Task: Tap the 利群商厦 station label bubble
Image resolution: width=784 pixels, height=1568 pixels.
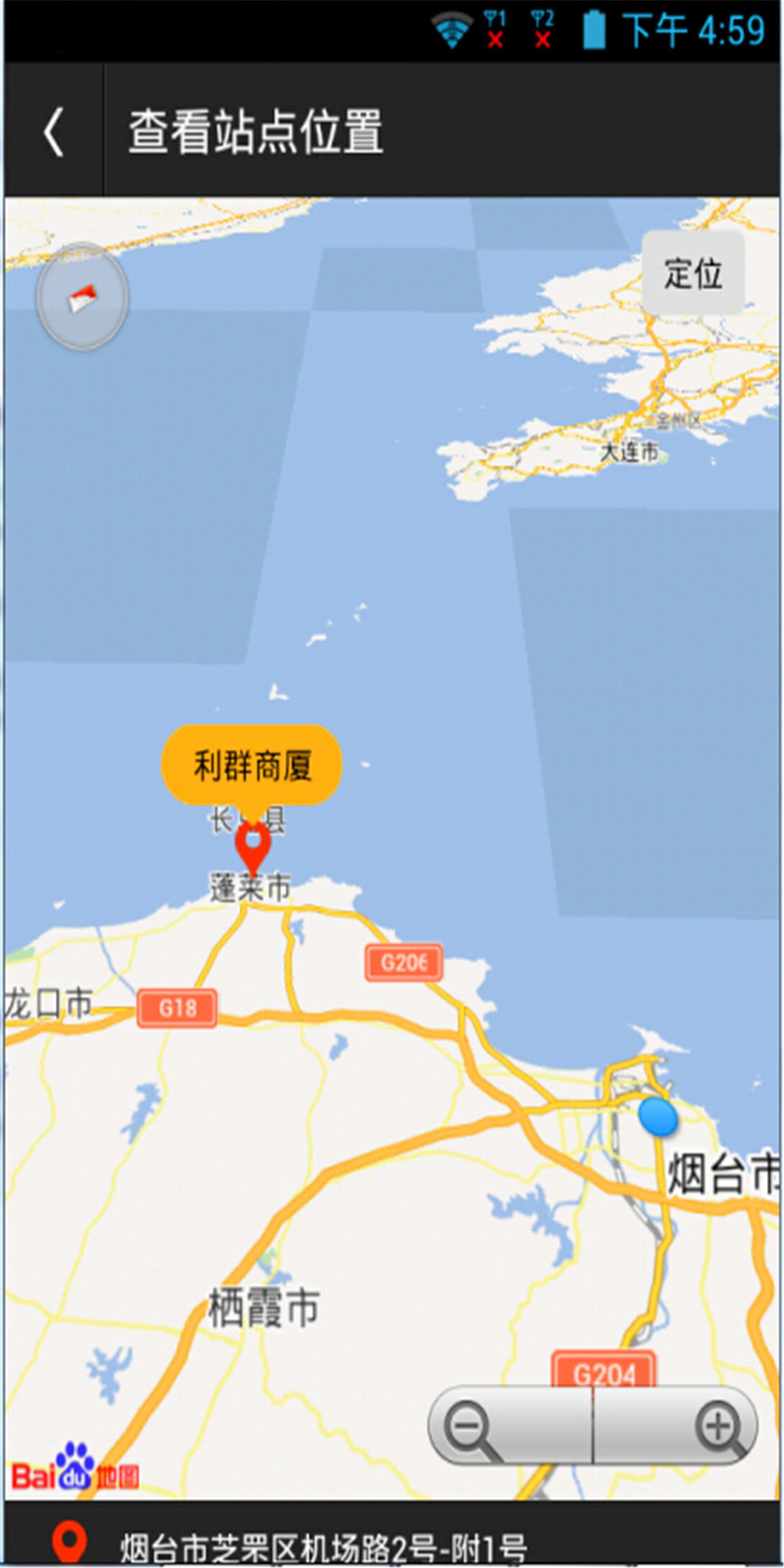Action: 252,765
